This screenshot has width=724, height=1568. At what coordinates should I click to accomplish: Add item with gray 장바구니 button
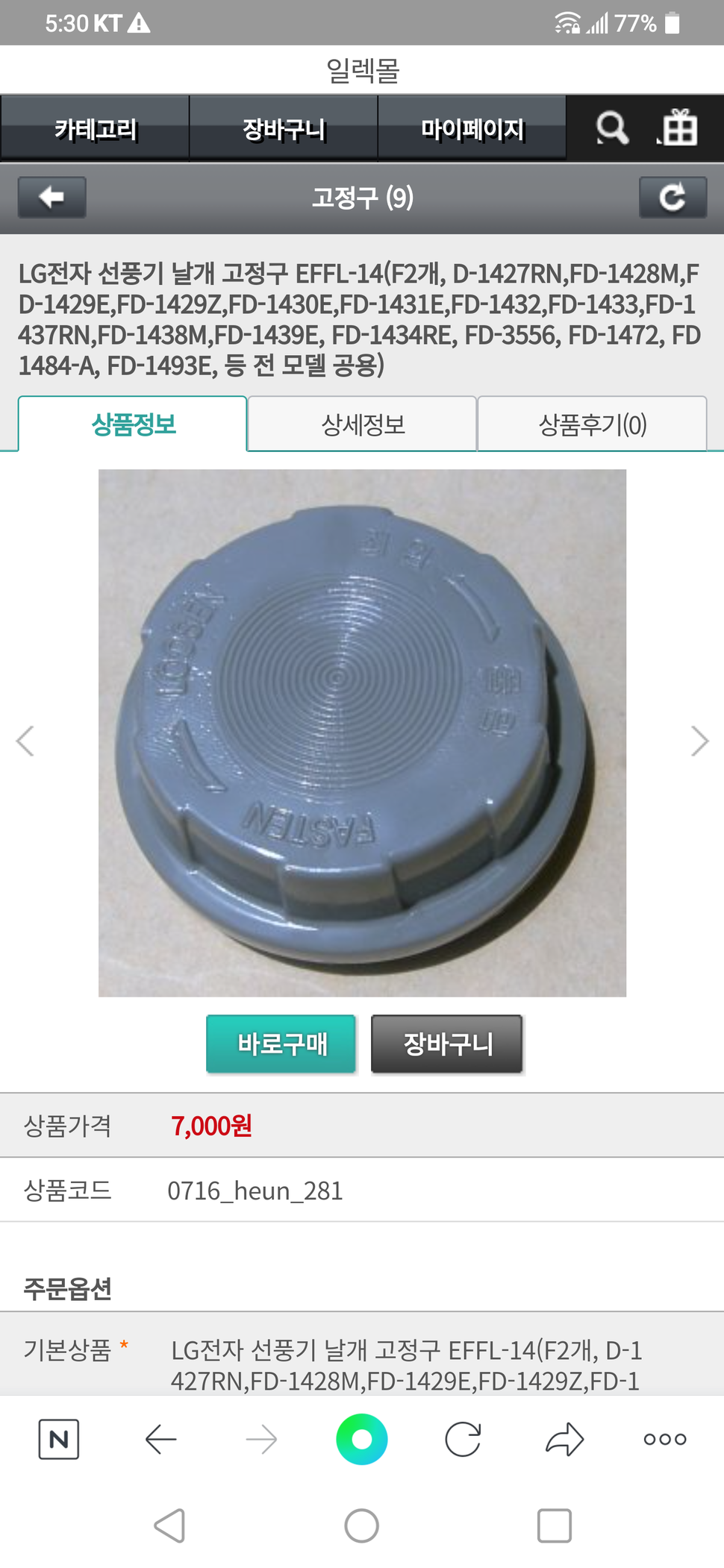(447, 1044)
